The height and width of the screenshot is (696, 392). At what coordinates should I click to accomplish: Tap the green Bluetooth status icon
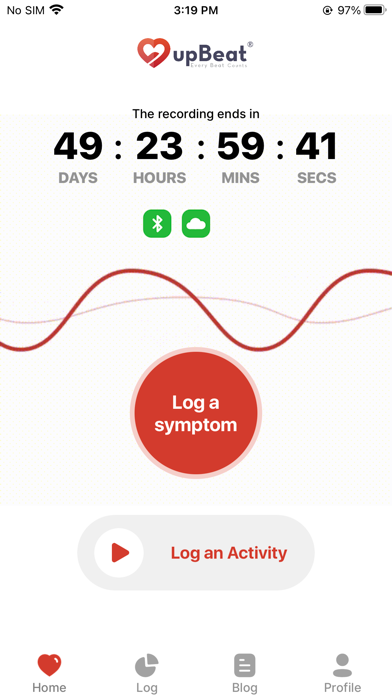(x=157, y=223)
